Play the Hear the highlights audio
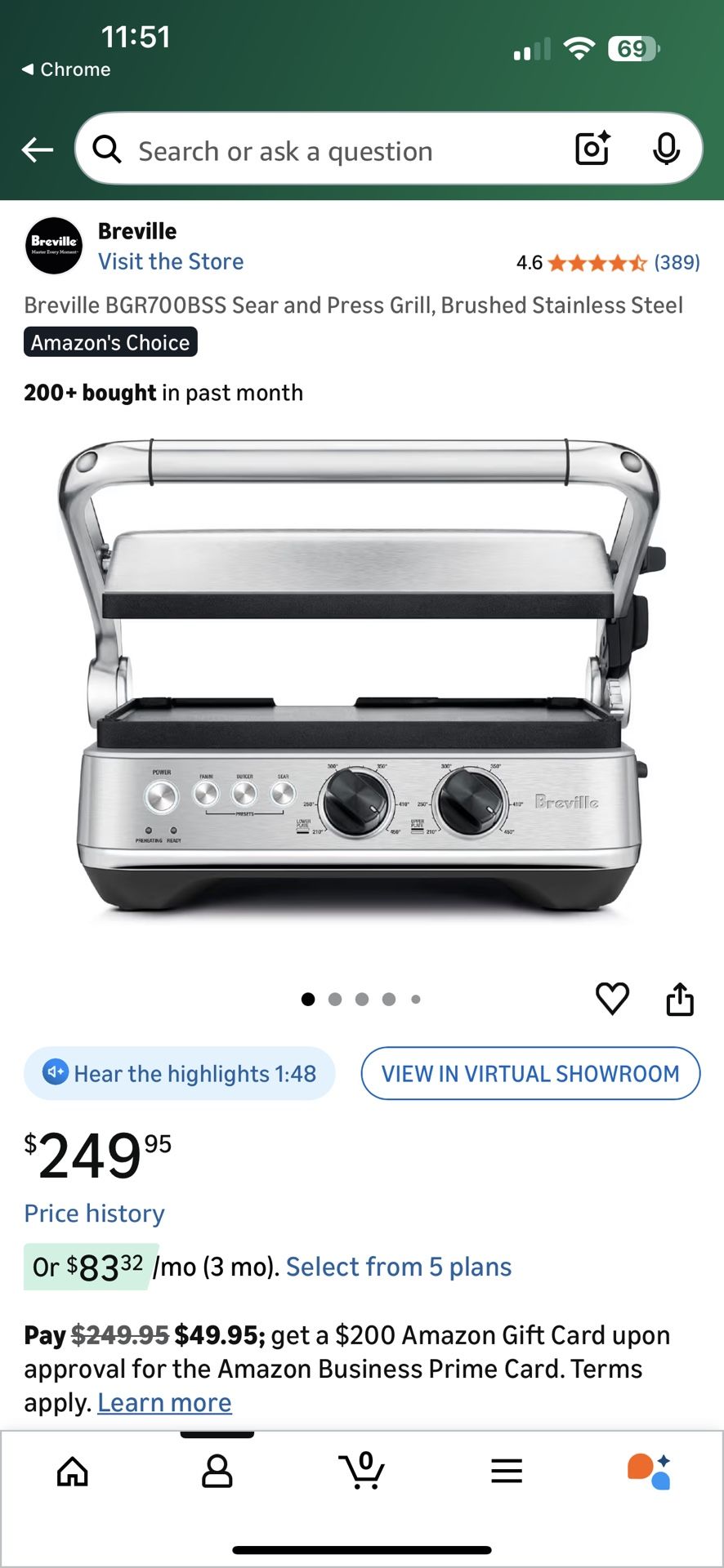 coord(179,1073)
